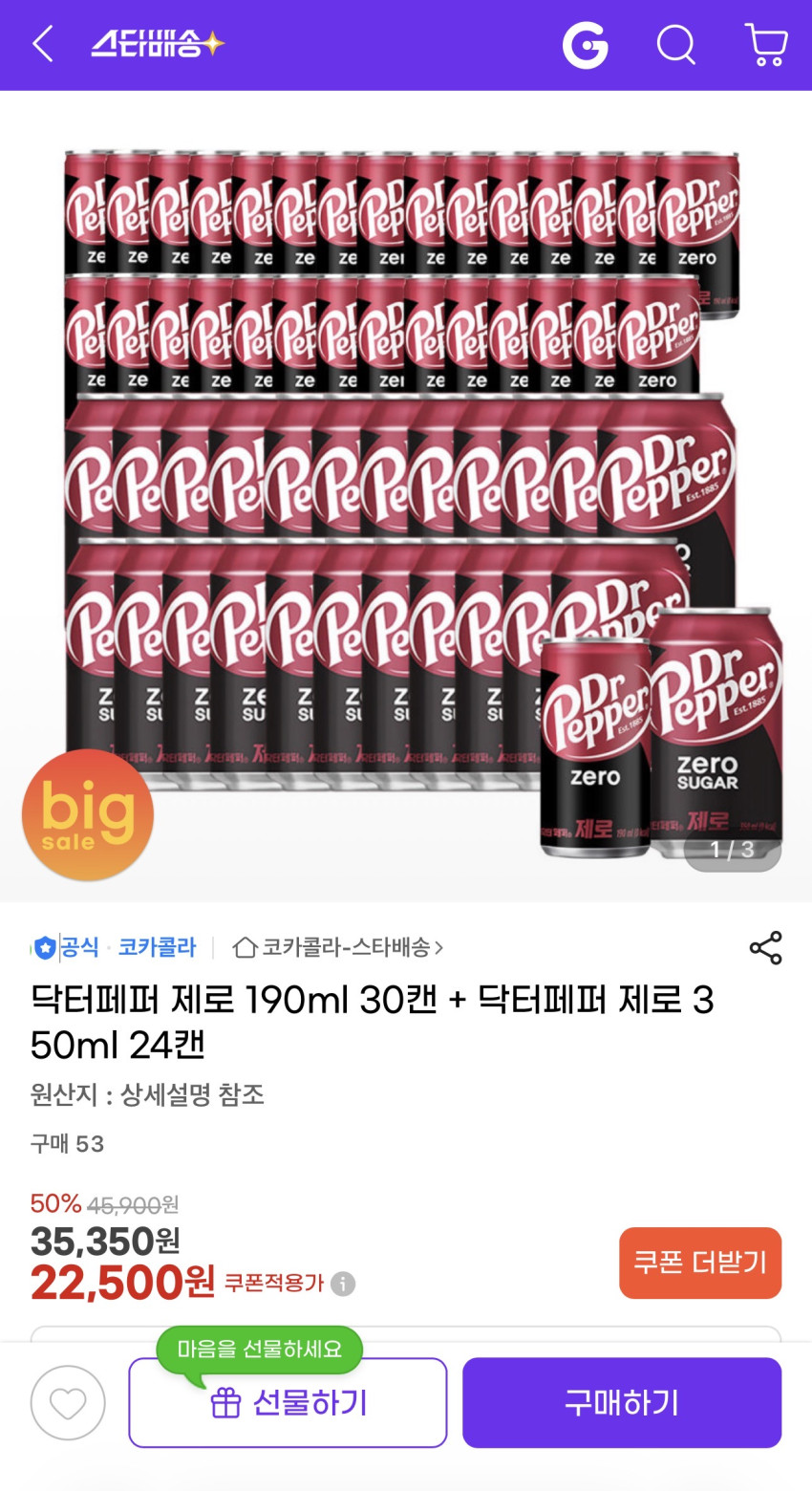Tap 선물하기 to send as gift

tap(288, 1403)
